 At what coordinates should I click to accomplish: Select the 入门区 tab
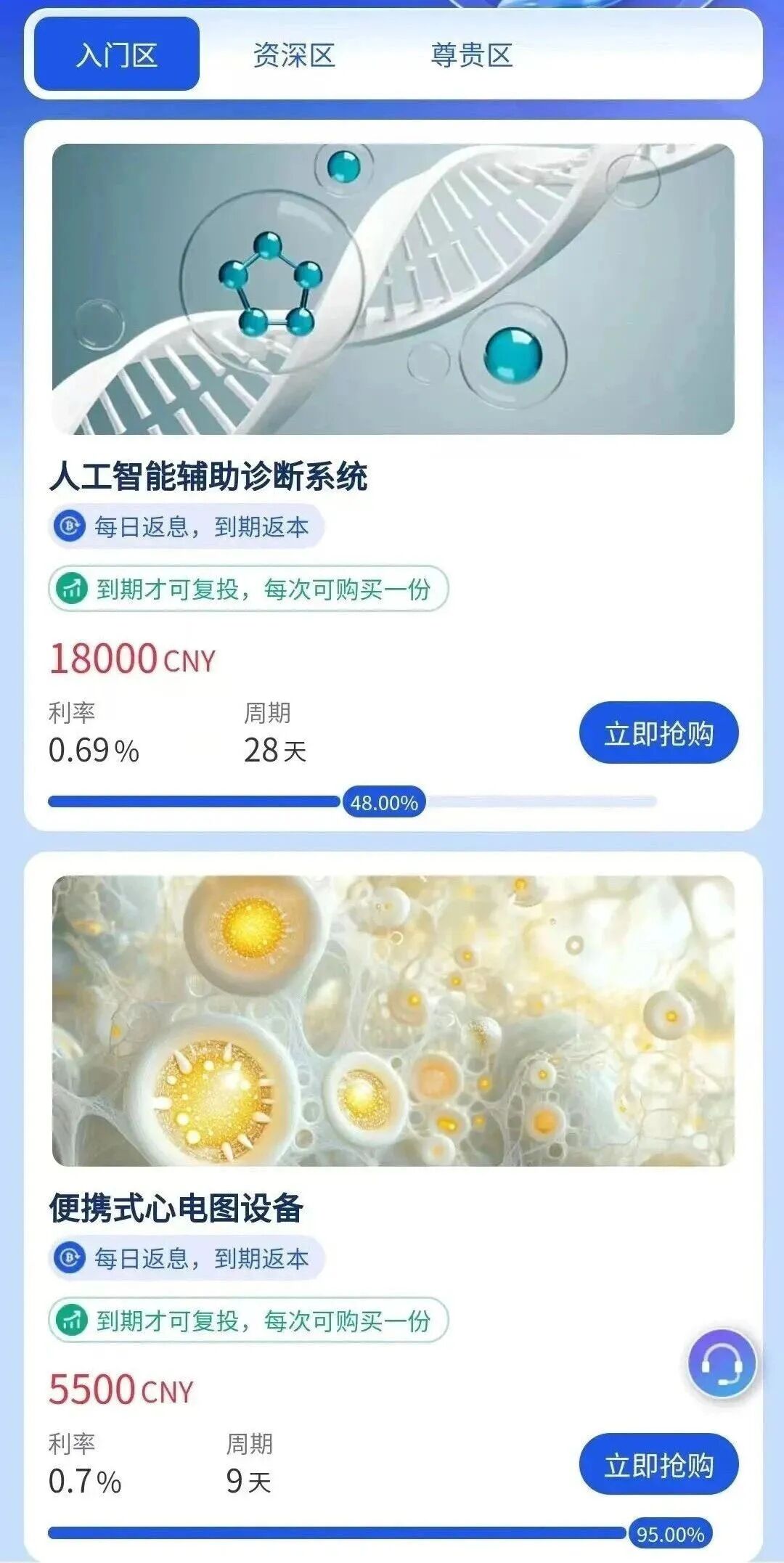117,54
